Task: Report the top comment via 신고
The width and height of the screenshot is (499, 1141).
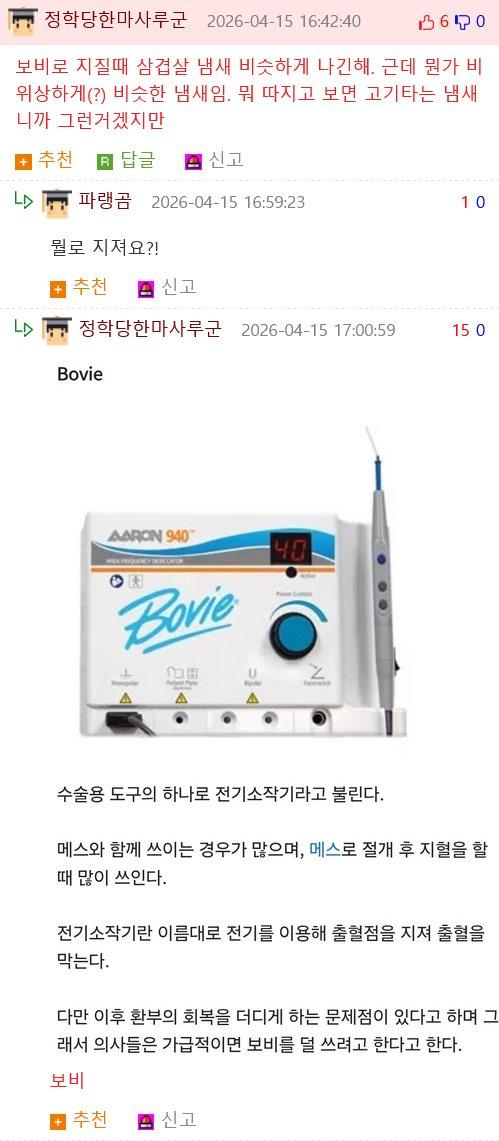Action: (214, 160)
